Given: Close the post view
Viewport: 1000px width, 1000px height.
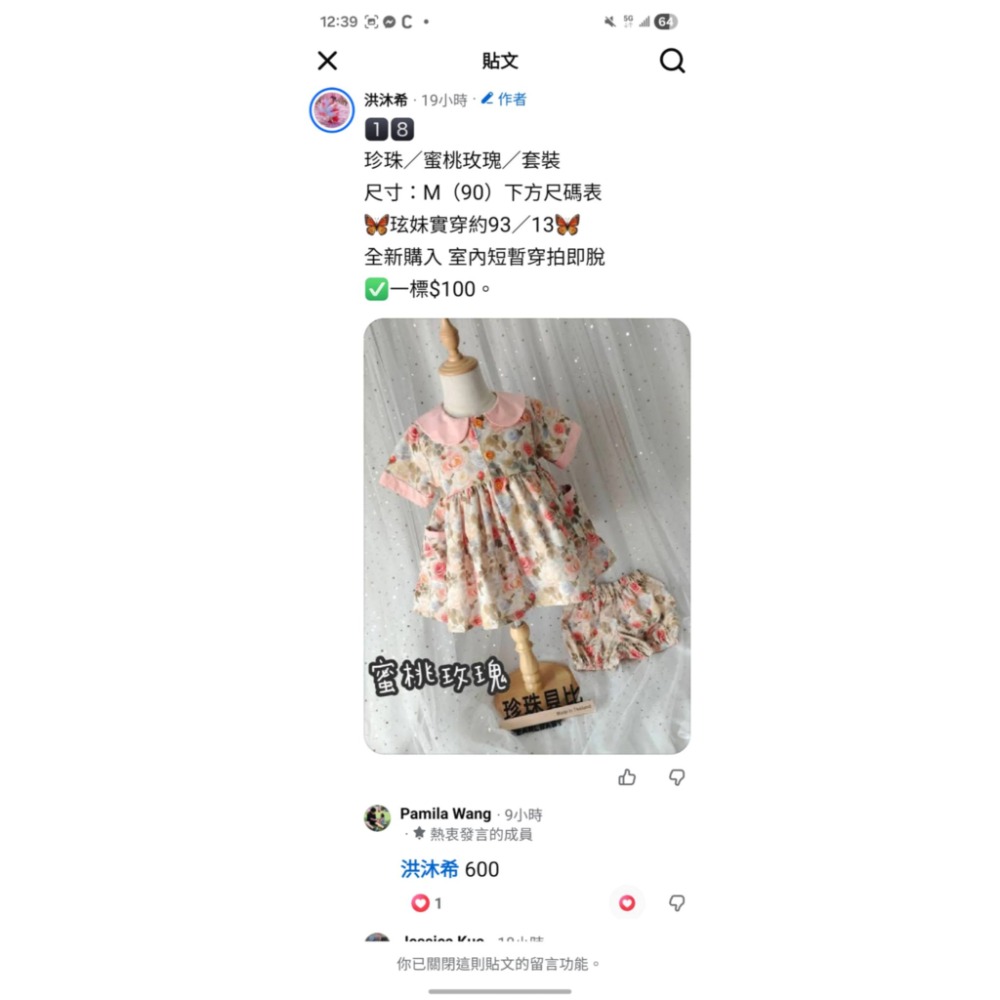Looking at the screenshot, I should tap(327, 61).
